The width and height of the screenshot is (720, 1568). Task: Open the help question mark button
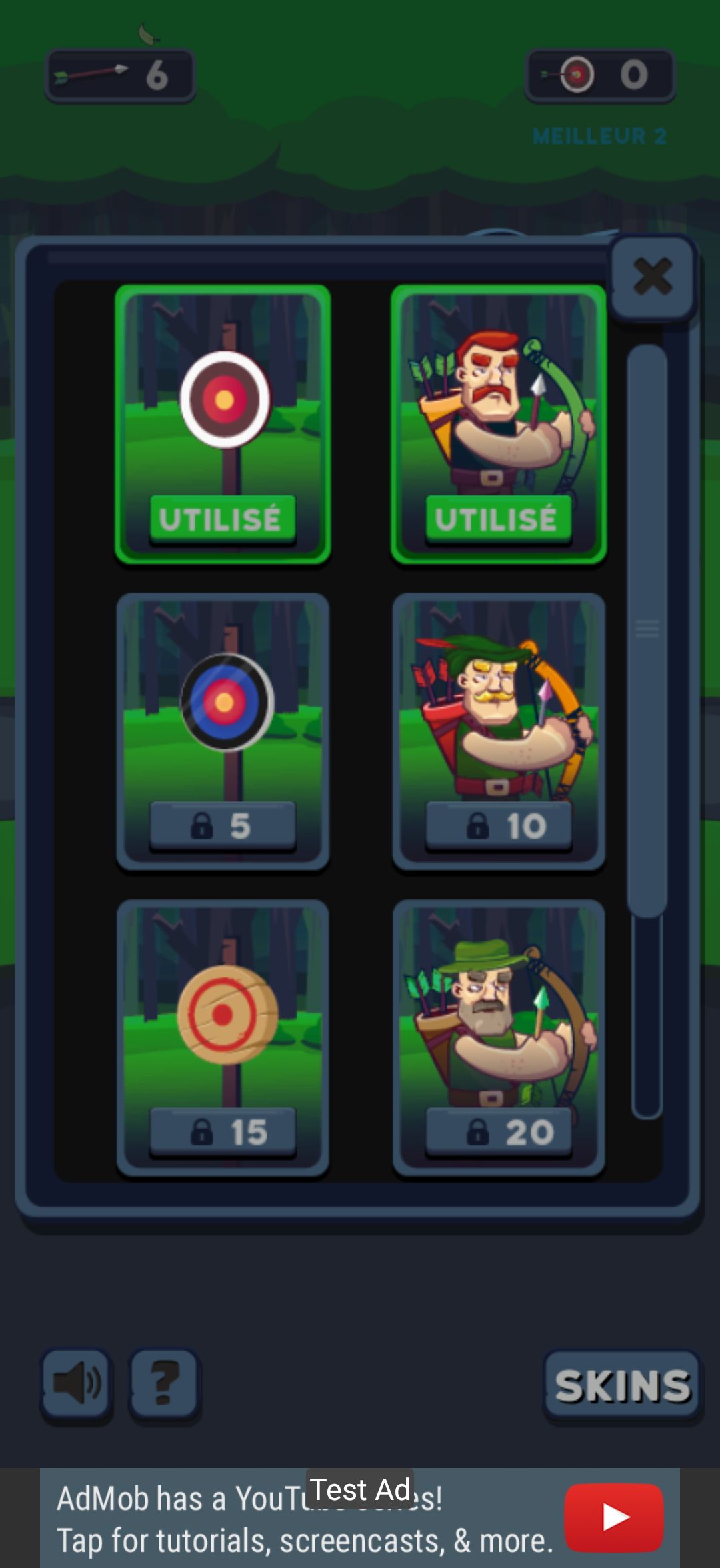pos(165,1384)
